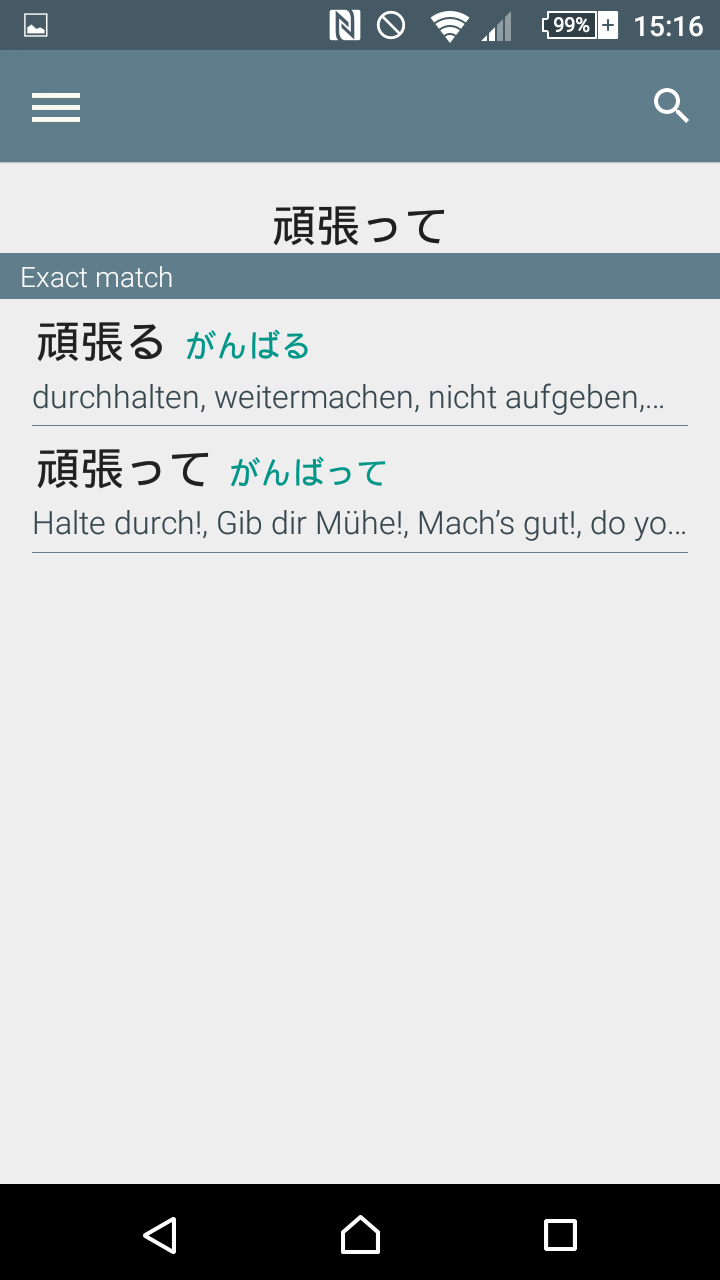Open the recent apps overview button

point(562,1235)
